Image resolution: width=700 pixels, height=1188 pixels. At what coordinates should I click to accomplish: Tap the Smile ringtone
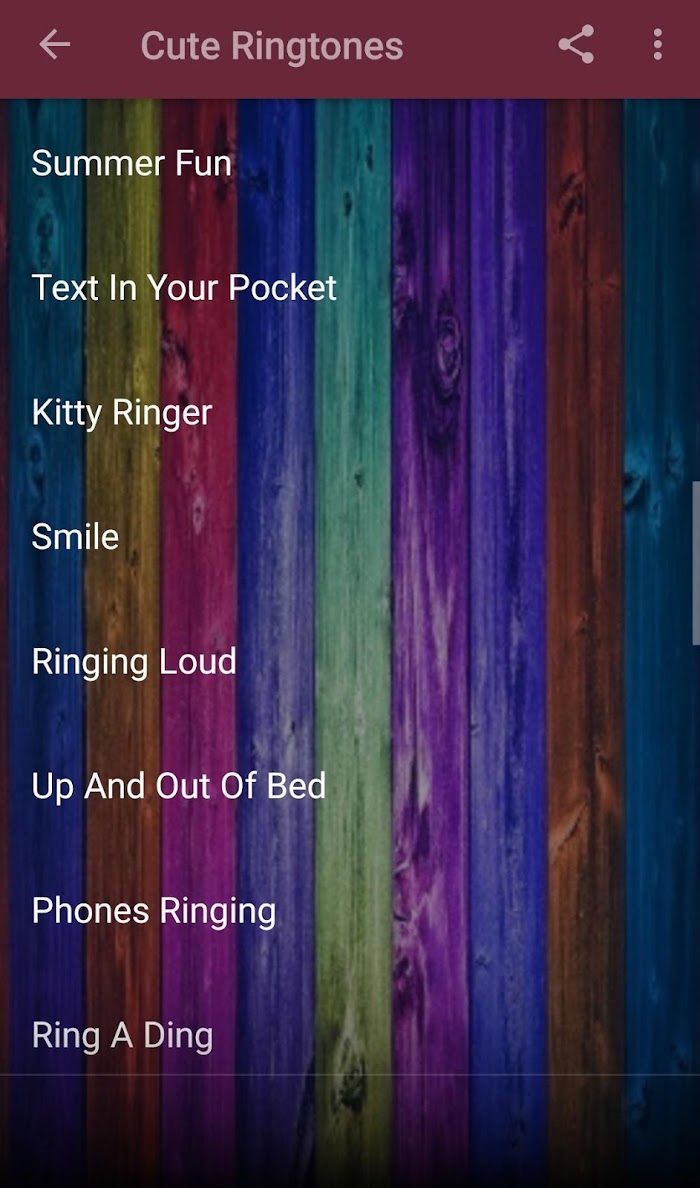pos(350,536)
